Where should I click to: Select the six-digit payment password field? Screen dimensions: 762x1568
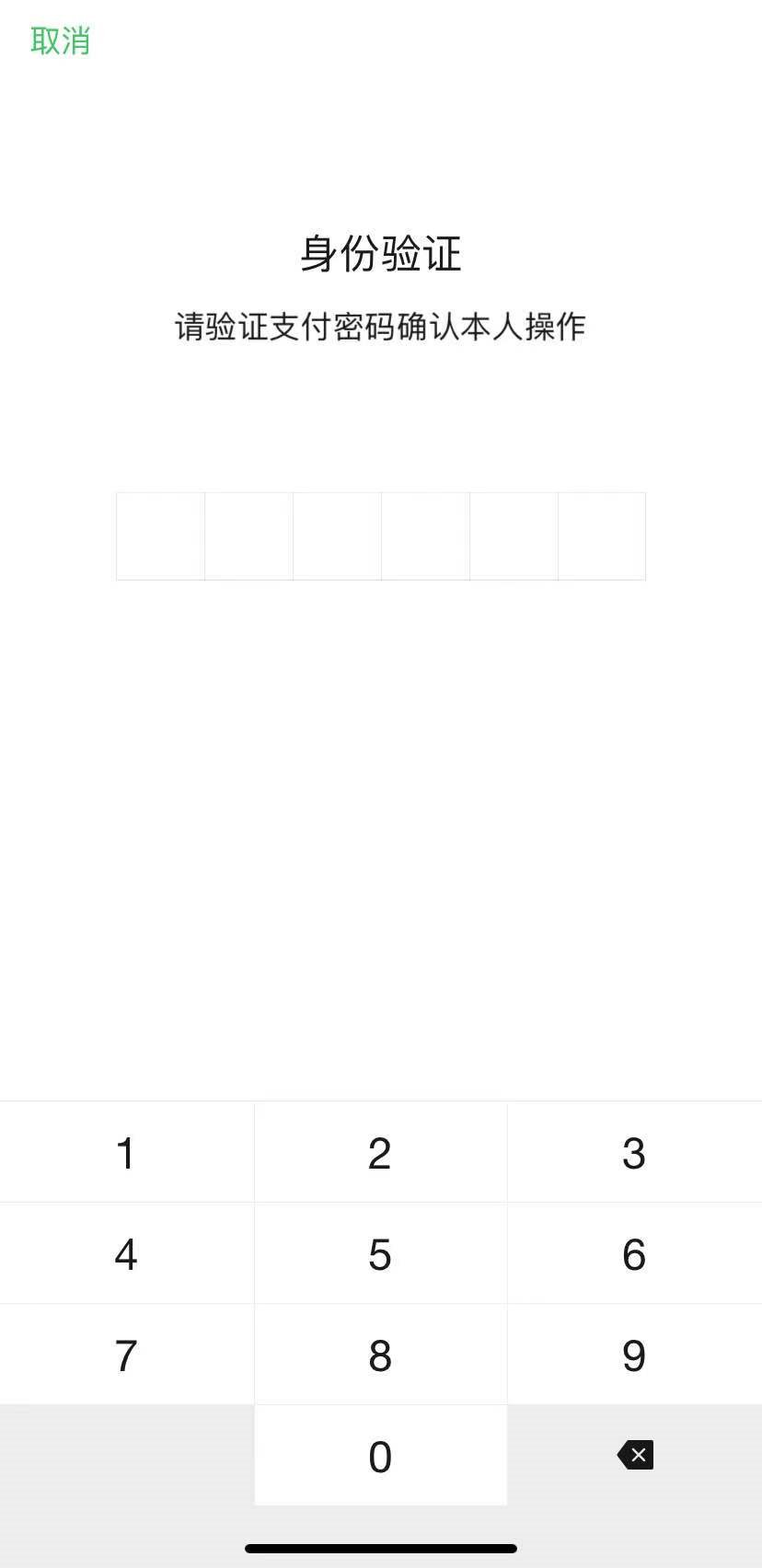click(x=381, y=536)
